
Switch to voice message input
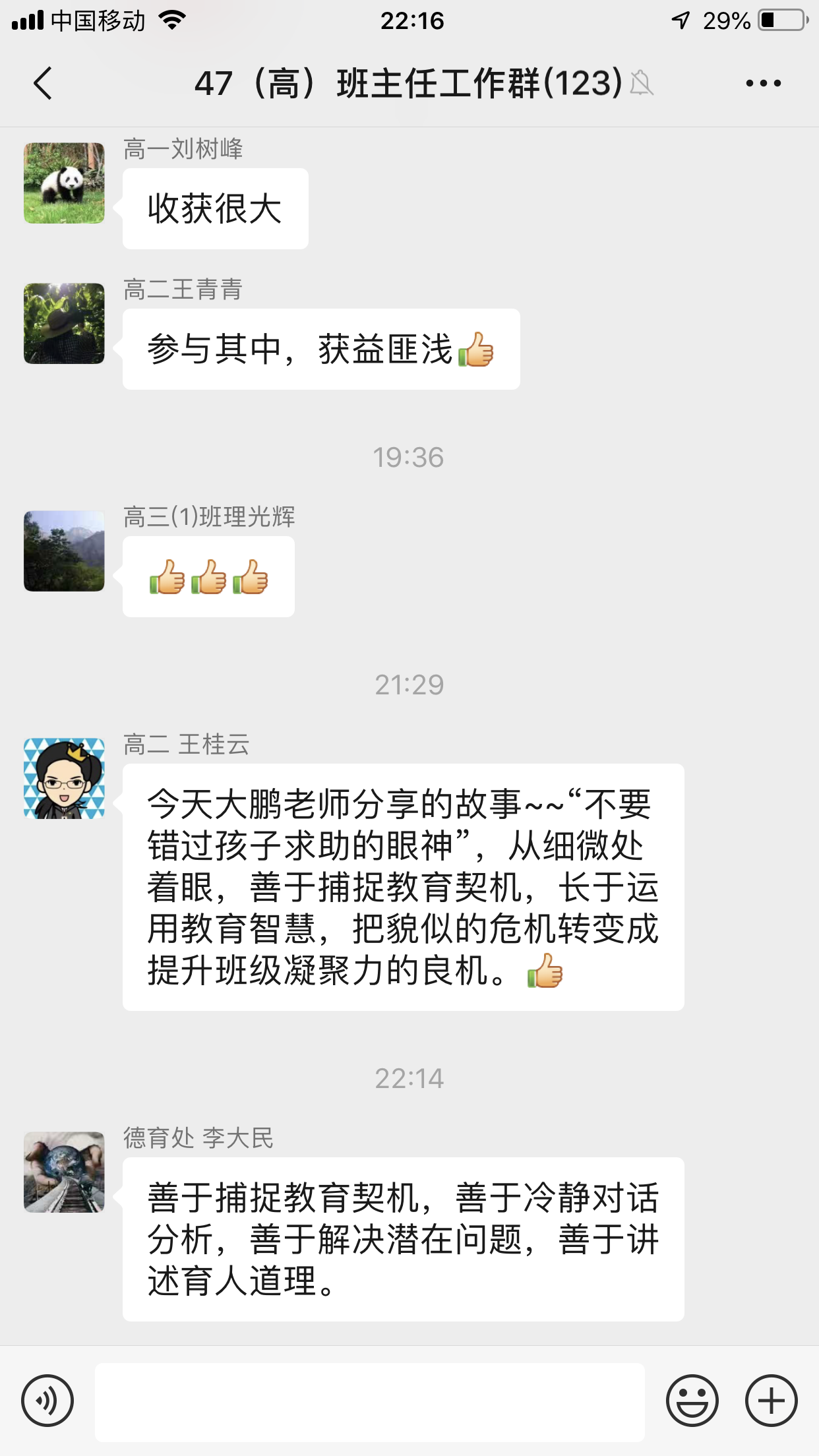point(47,1401)
